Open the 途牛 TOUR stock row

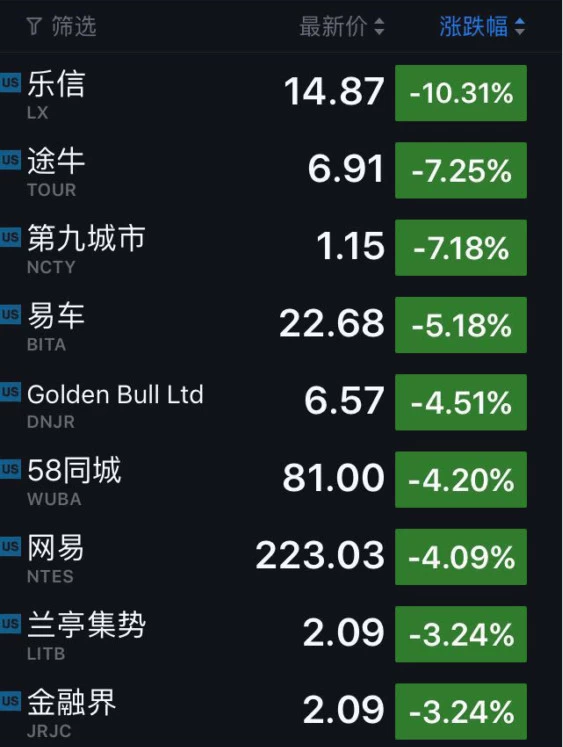[282, 170]
